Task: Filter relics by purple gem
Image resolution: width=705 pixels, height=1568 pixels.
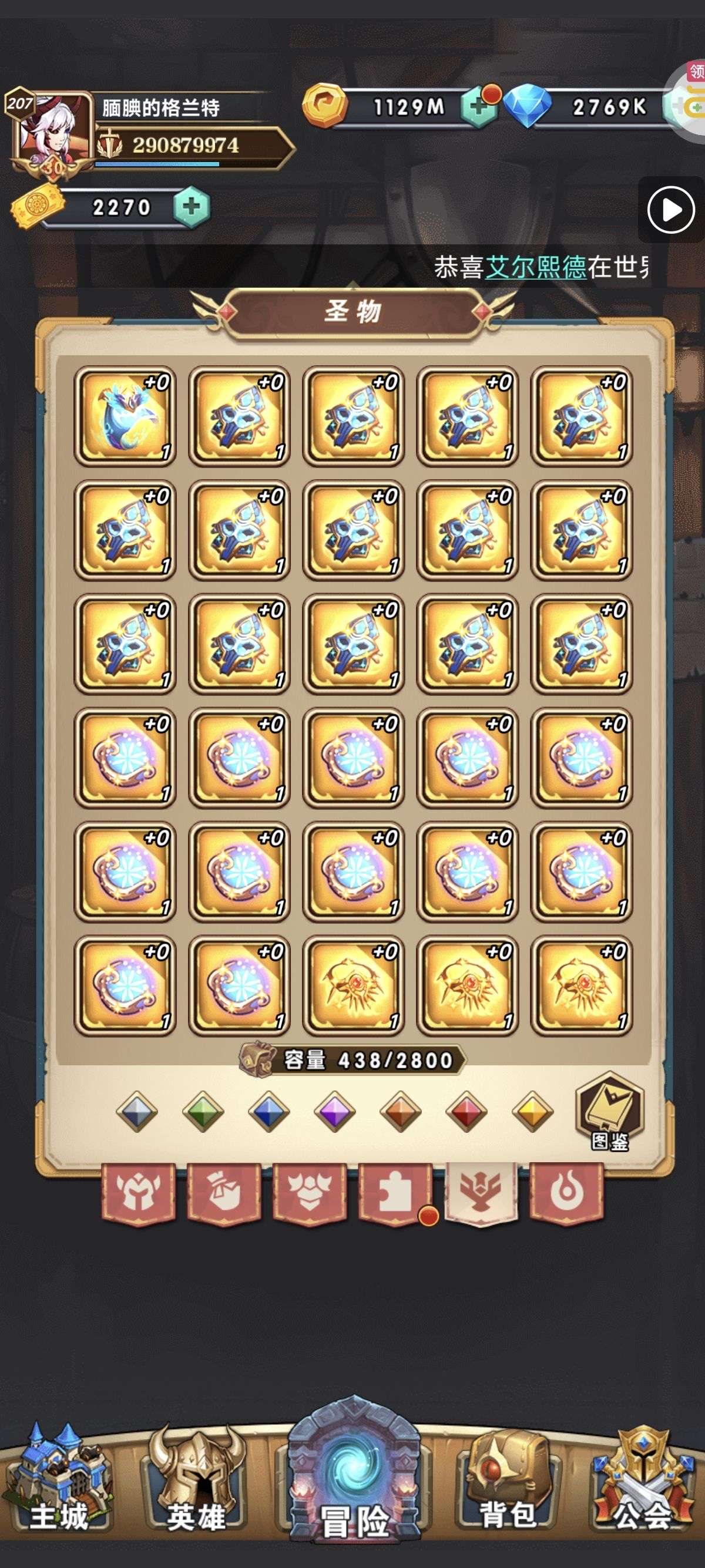Action: click(x=334, y=1112)
